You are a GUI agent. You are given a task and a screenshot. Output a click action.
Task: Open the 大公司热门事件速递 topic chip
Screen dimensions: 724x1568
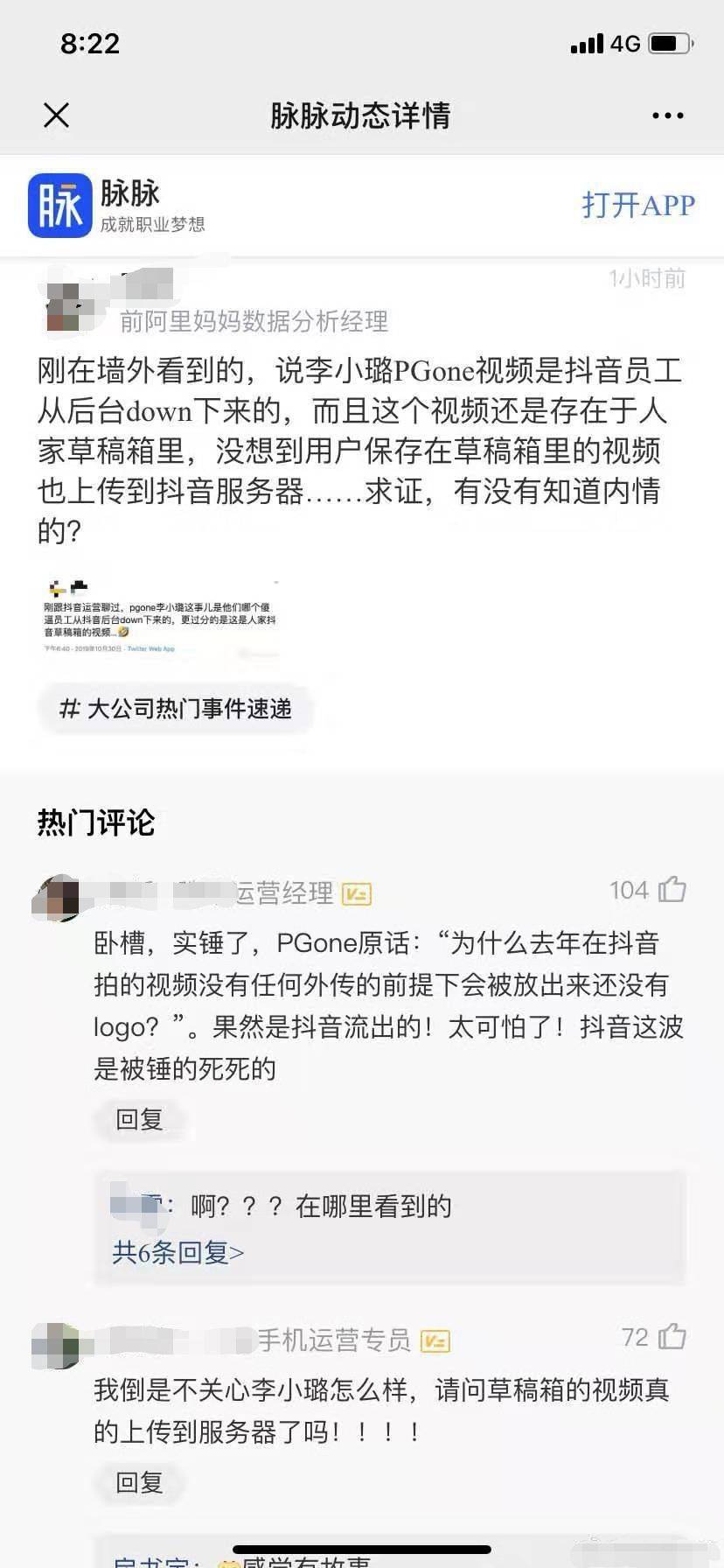[176, 709]
